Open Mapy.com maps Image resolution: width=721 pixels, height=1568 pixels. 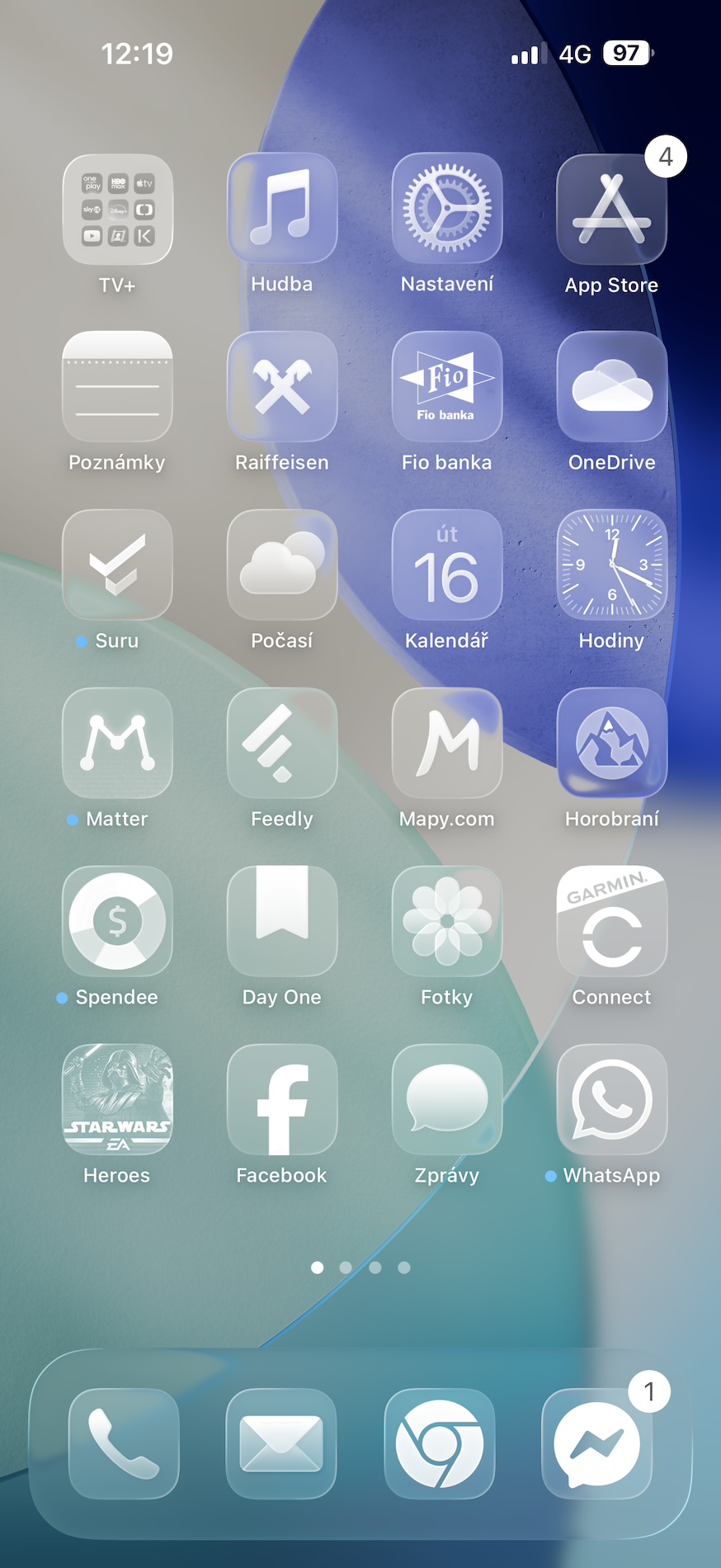pyautogui.click(x=447, y=744)
